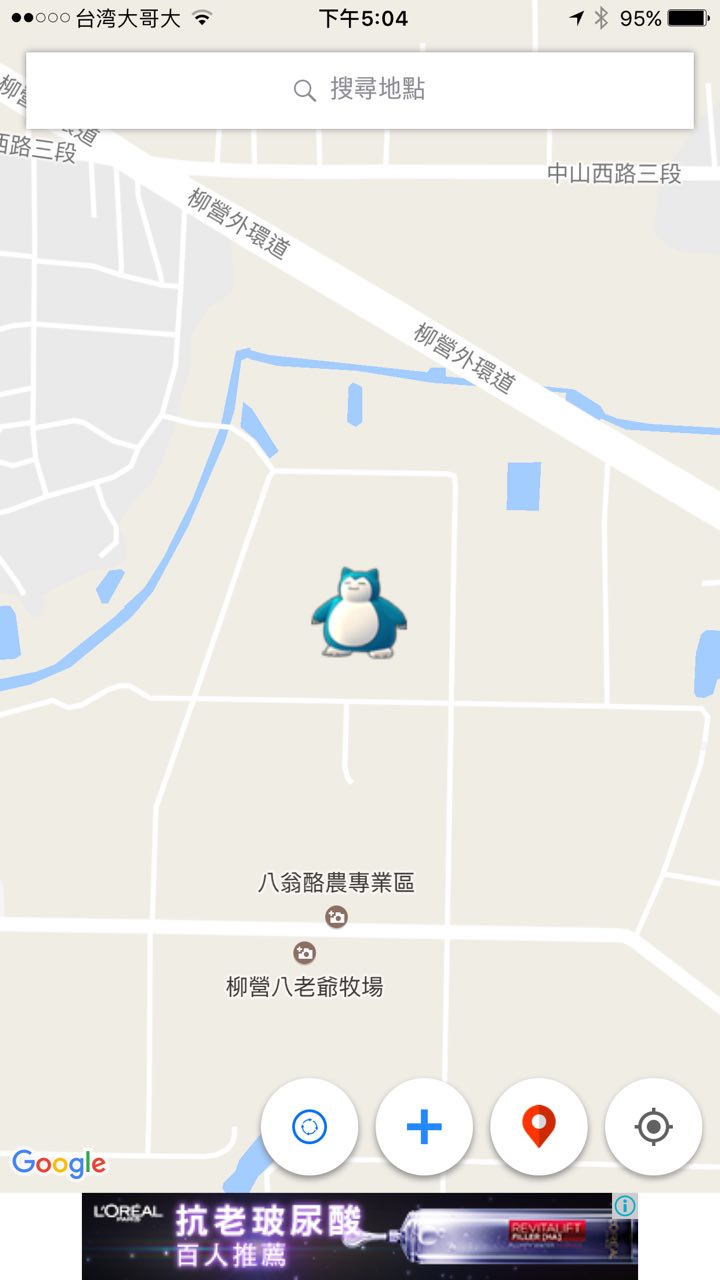This screenshot has width=720, height=1280.
Task: Center map on my current location
Action: coord(653,1127)
